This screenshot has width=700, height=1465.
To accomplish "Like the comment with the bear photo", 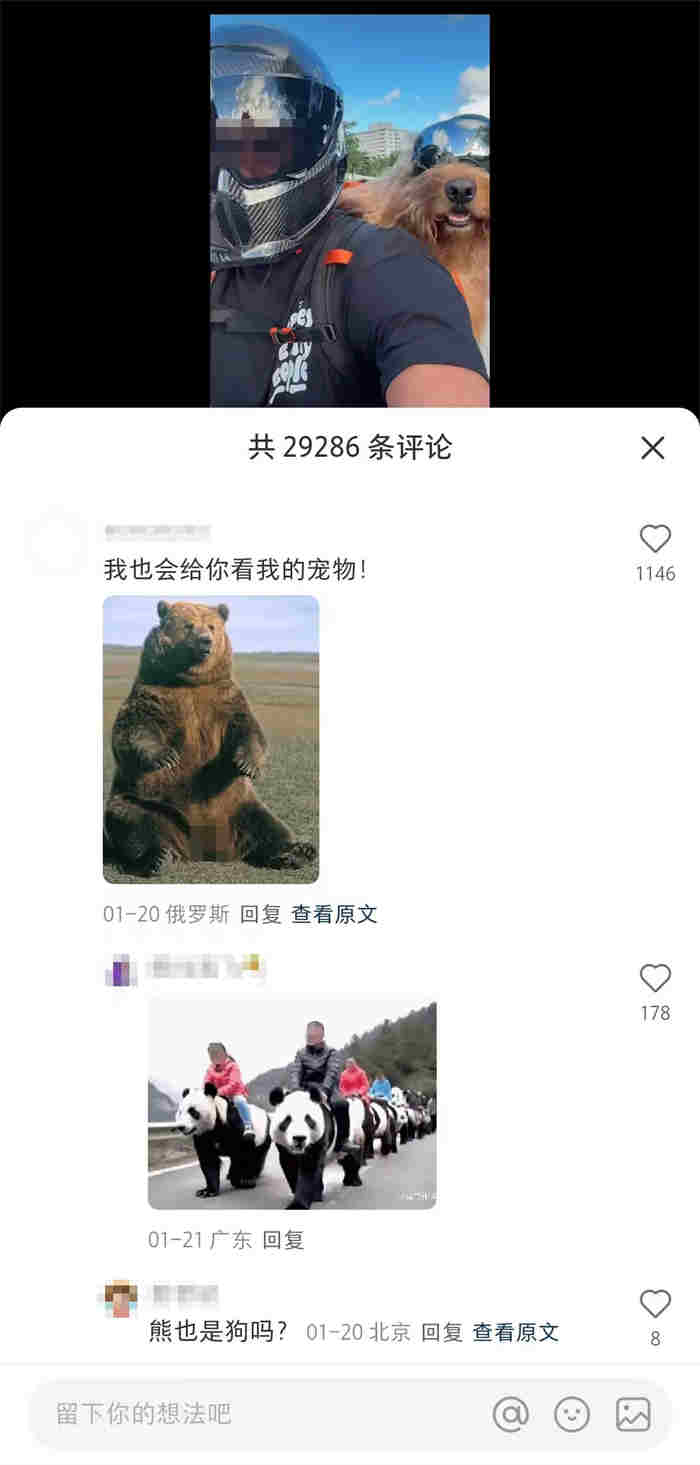I will pyautogui.click(x=655, y=540).
